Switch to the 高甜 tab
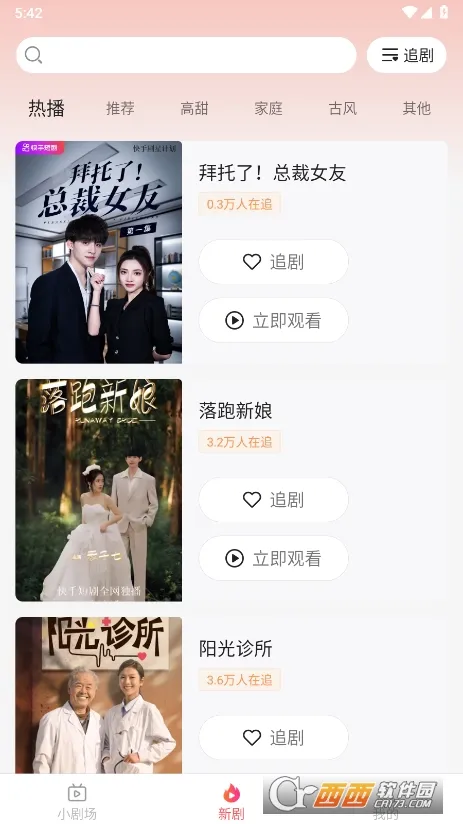This screenshot has height=824, width=463. tap(194, 108)
